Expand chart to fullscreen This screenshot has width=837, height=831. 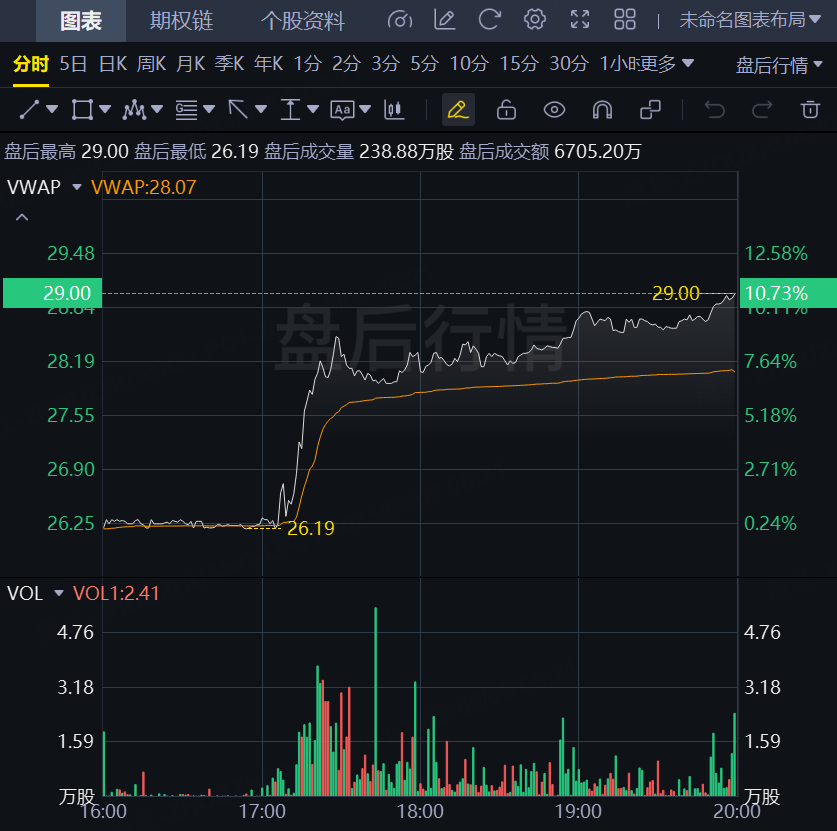(579, 19)
